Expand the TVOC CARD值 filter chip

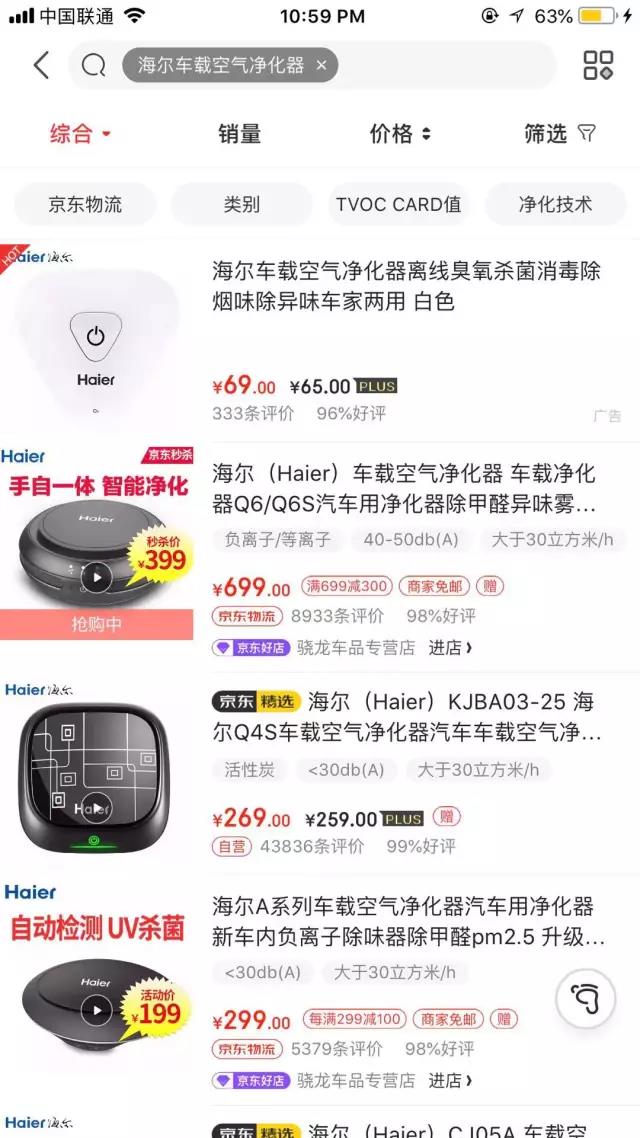(x=399, y=204)
